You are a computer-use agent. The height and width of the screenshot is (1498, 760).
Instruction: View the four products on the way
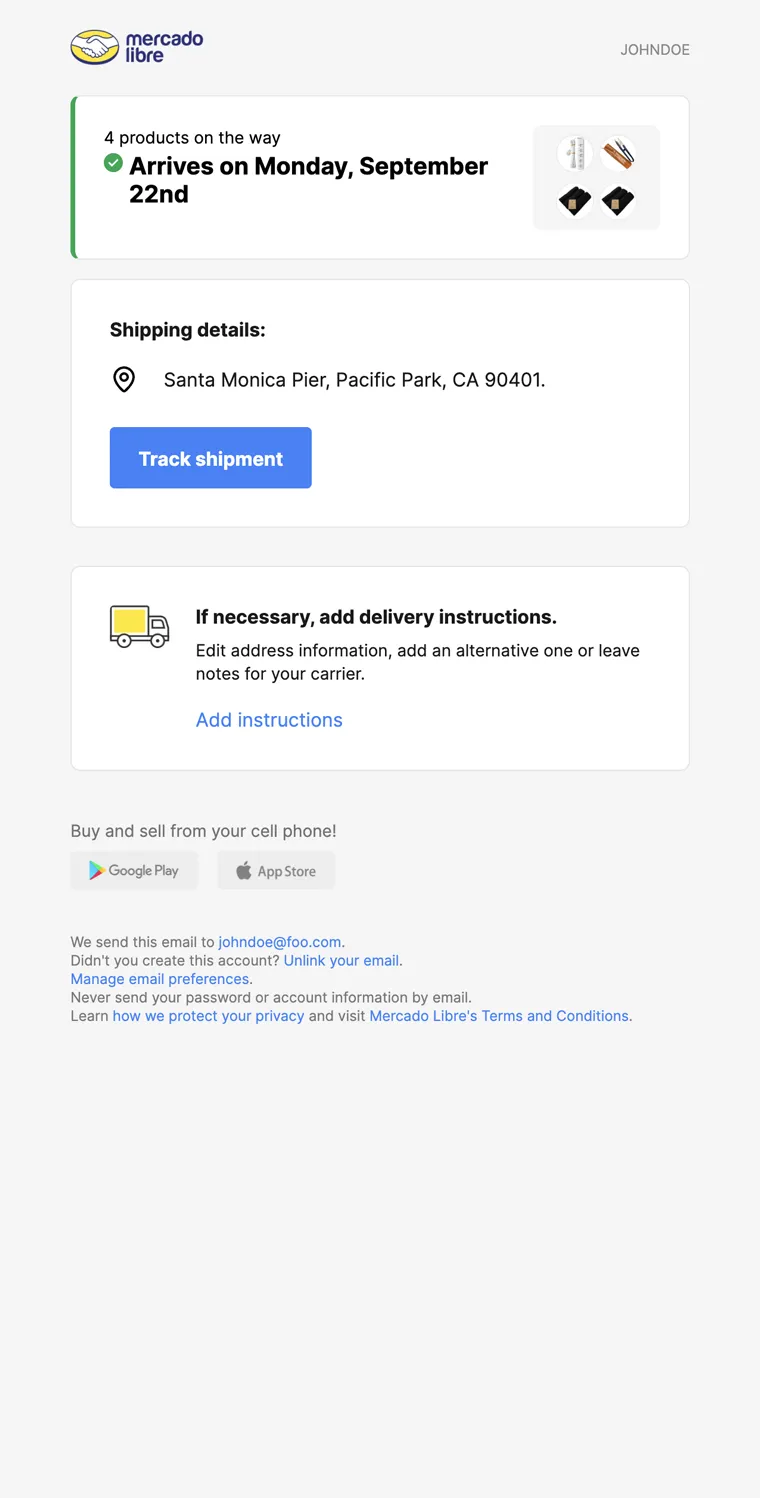[596, 177]
